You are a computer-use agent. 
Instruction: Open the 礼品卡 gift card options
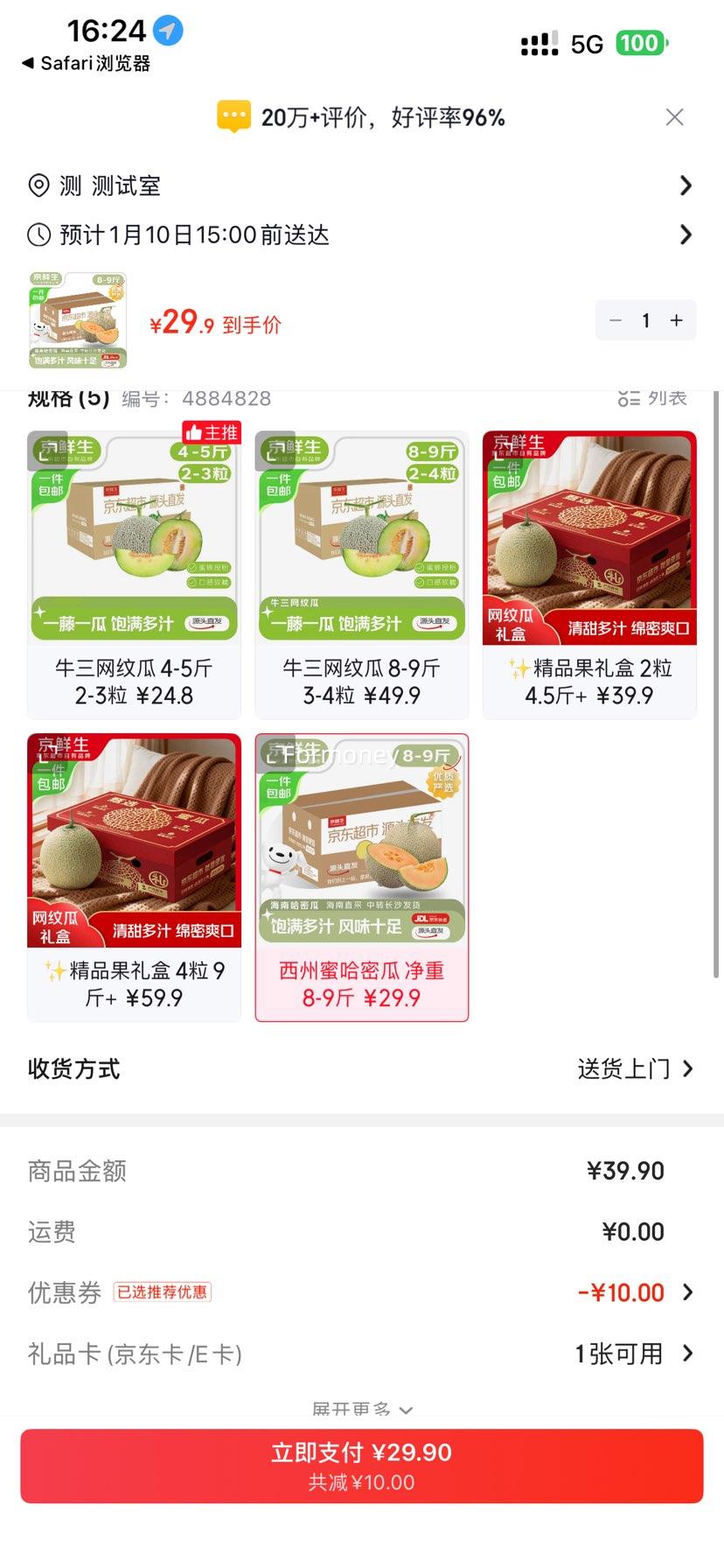tap(687, 1354)
